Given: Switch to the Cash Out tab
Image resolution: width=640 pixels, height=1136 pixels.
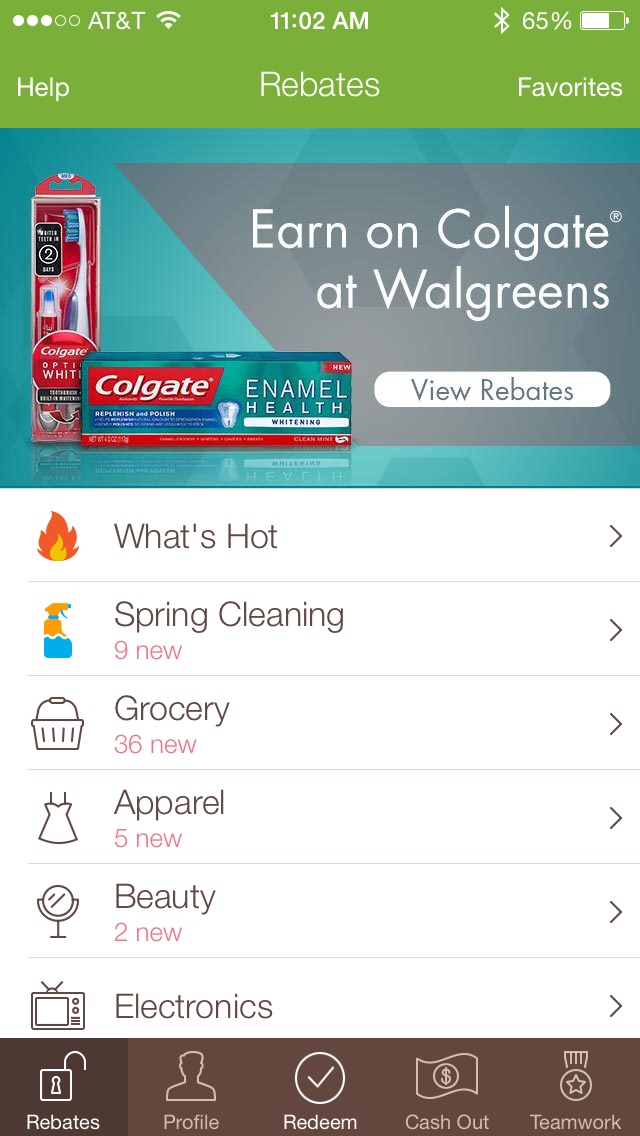Looking at the screenshot, I should click(447, 1088).
